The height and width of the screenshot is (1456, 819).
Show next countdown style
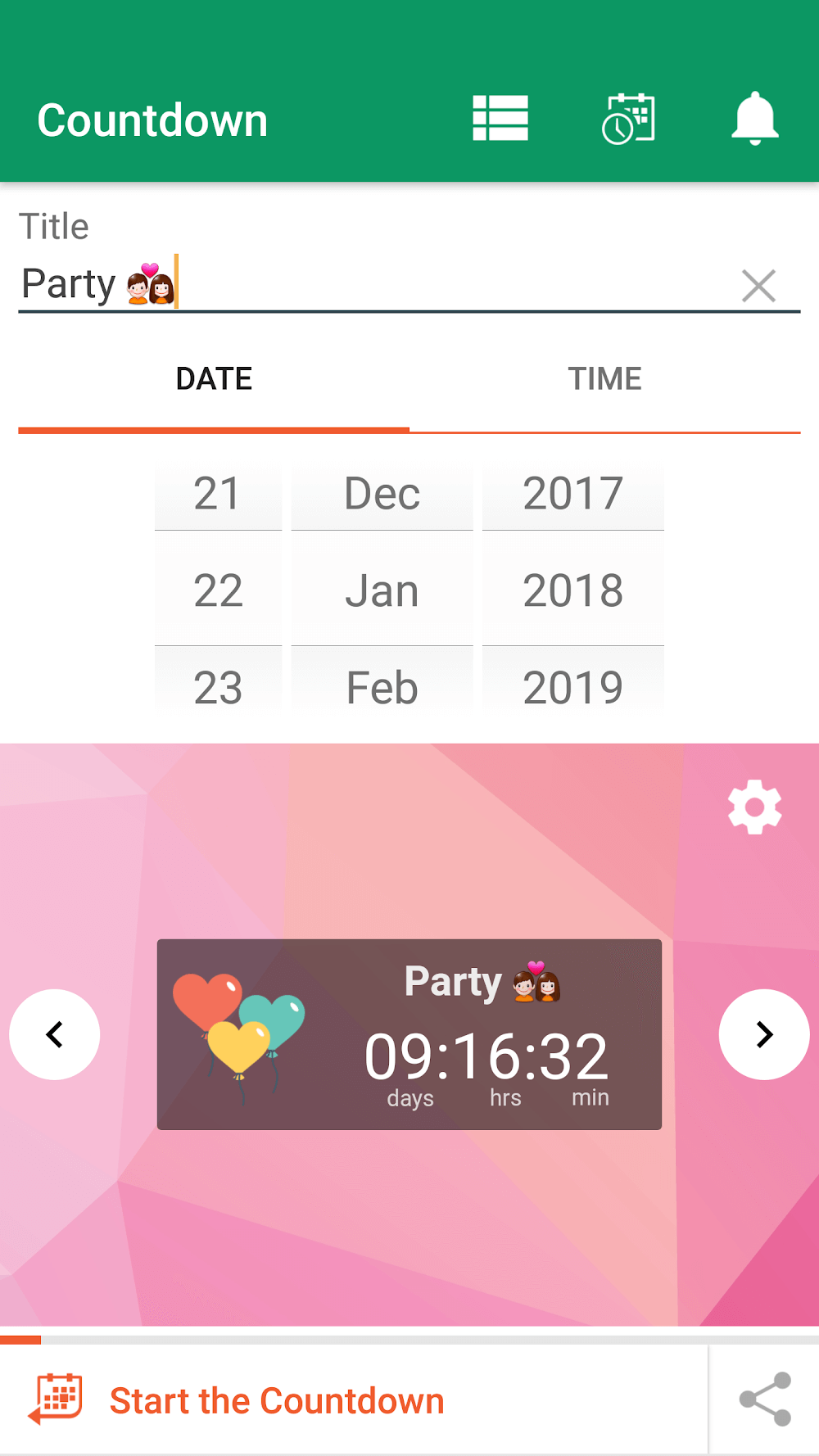[763, 1034]
